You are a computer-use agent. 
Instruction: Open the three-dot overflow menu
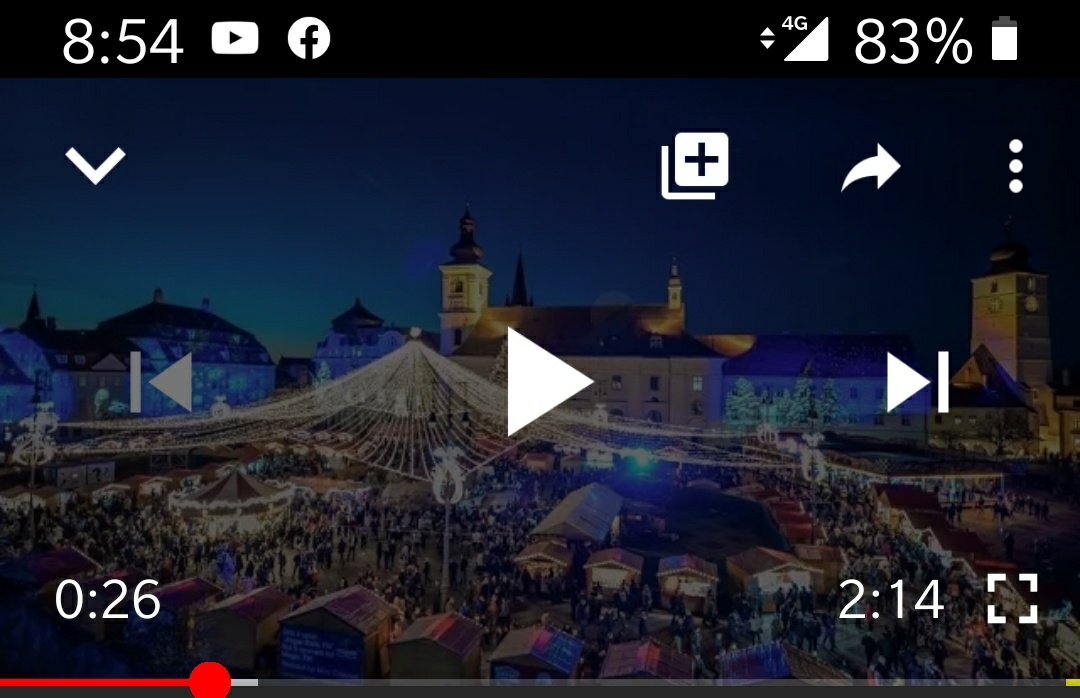(x=1015, y=166)
